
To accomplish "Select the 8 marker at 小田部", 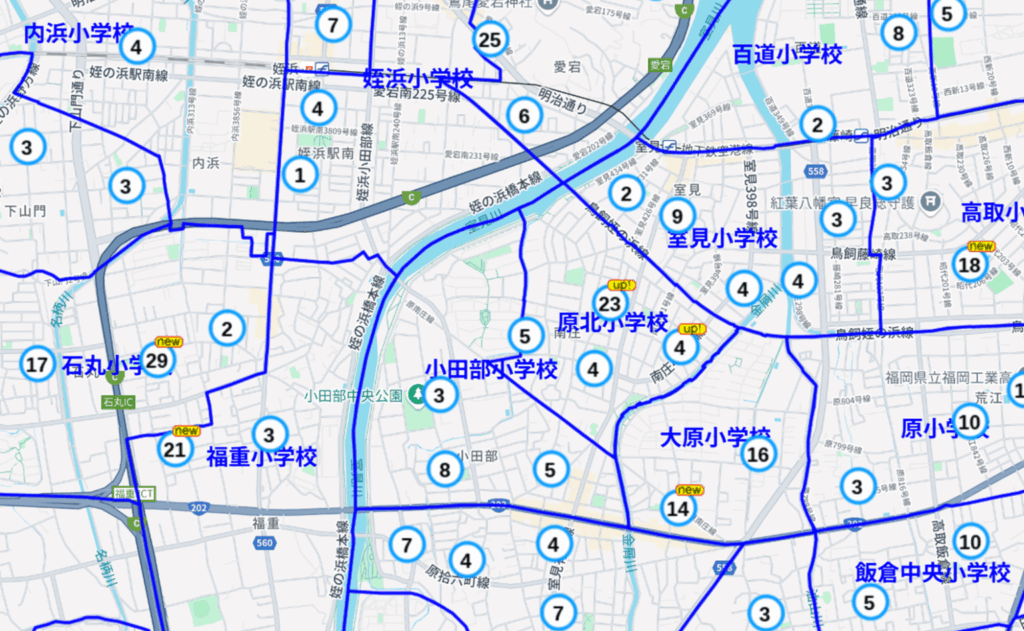I will coord(445,468).
